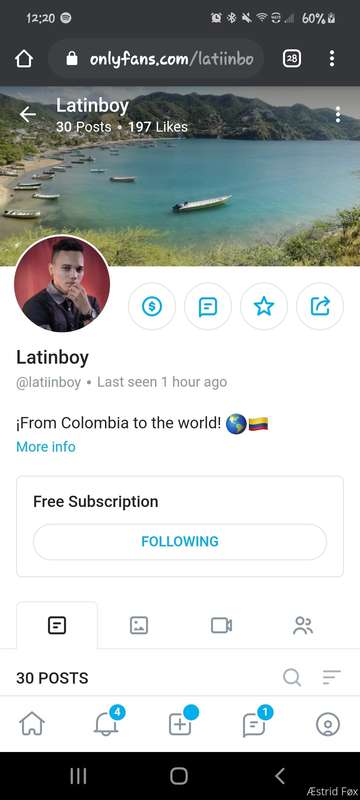Tap the FOLLOWING subscription button

coord(180,541)
